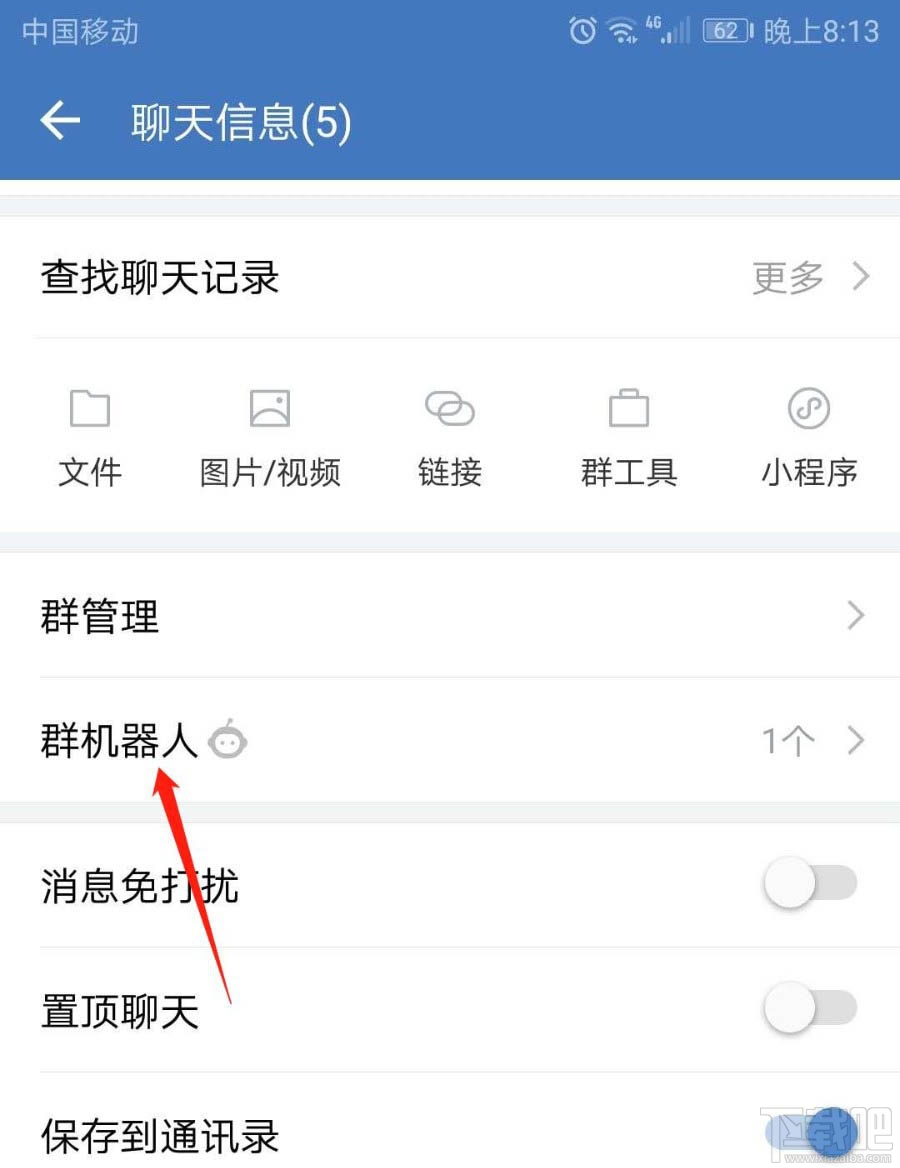Open 群机器人 via the right chevron
Image resolution: width=900 pixels, height=1168 pixels.
tap(855, 741)
